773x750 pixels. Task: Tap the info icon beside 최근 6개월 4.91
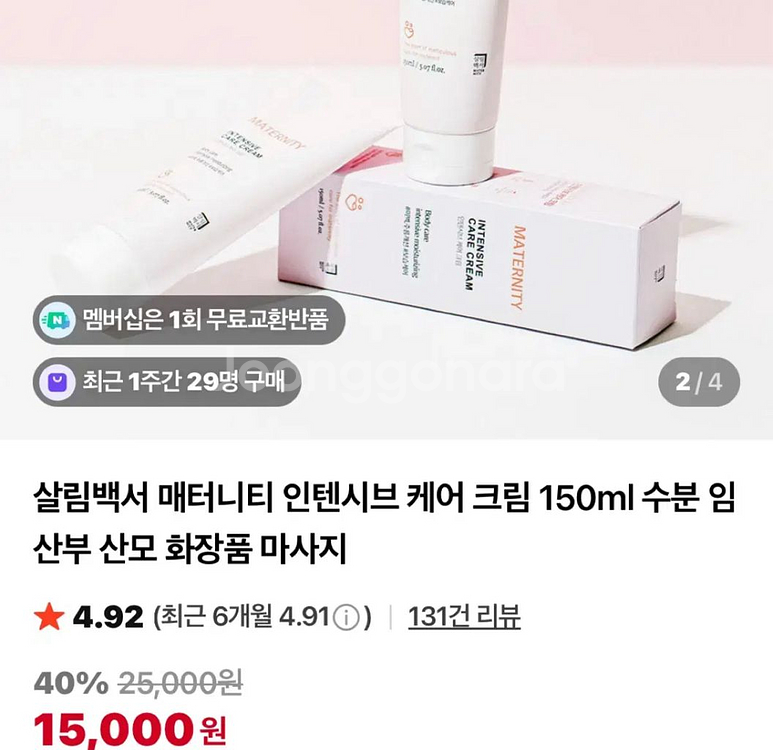point(345,618)
